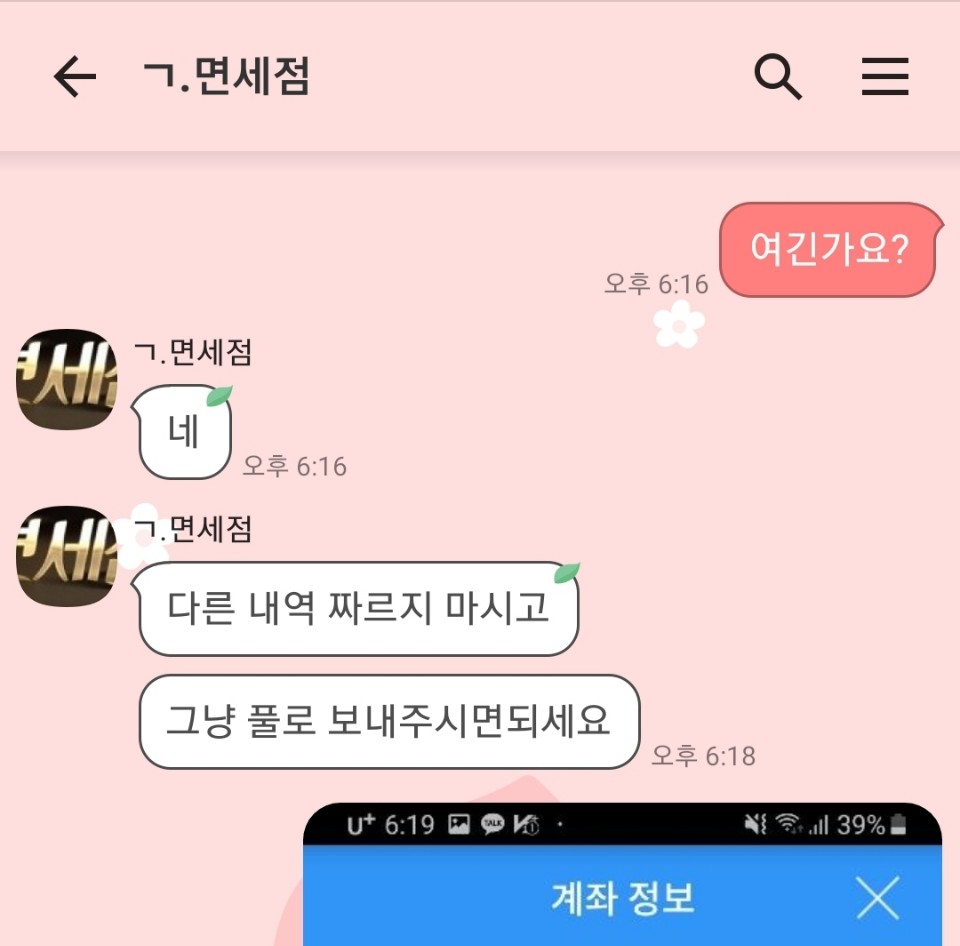Open the chat room menu

coord(884,77)
